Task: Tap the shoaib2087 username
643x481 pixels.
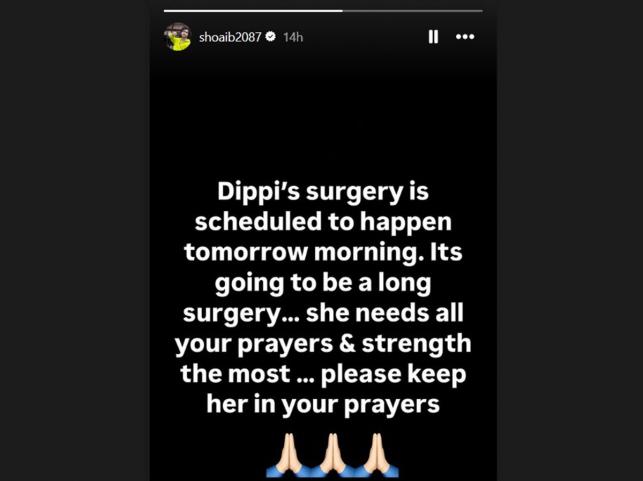Action: click(229, 36)
